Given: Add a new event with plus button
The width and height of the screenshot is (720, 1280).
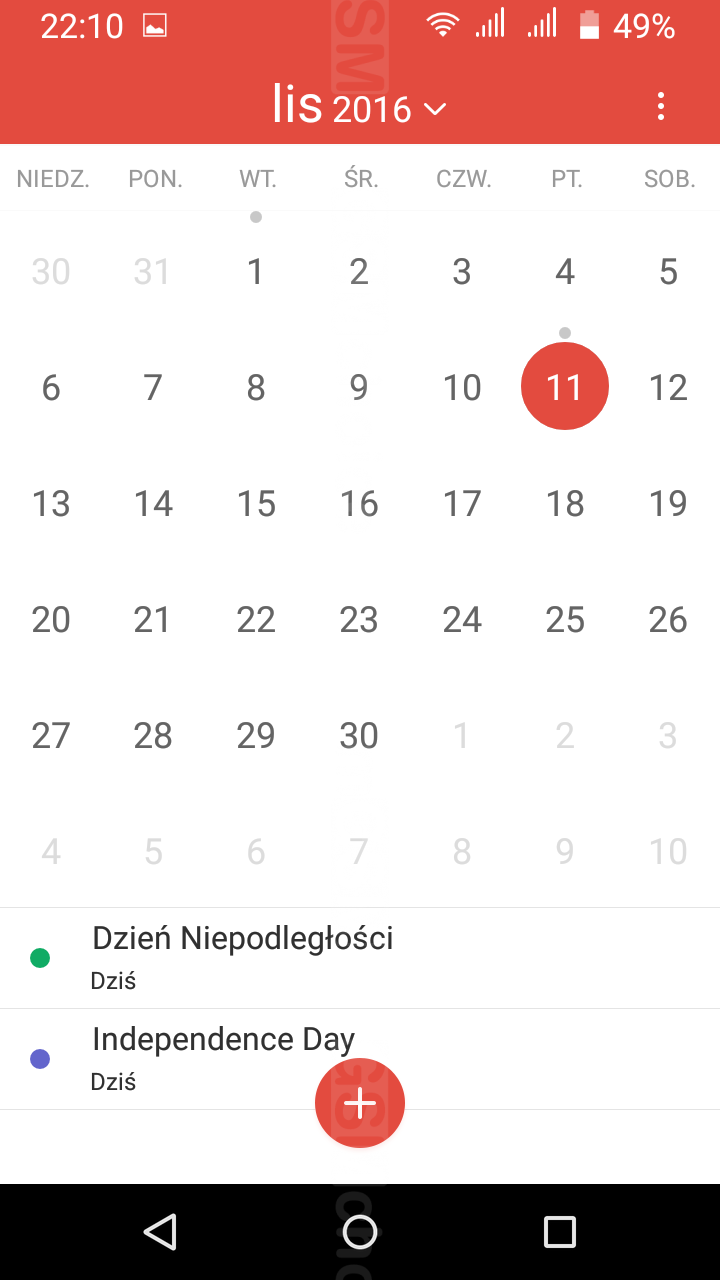Looking at the screenshot, I should point(360,1103).
